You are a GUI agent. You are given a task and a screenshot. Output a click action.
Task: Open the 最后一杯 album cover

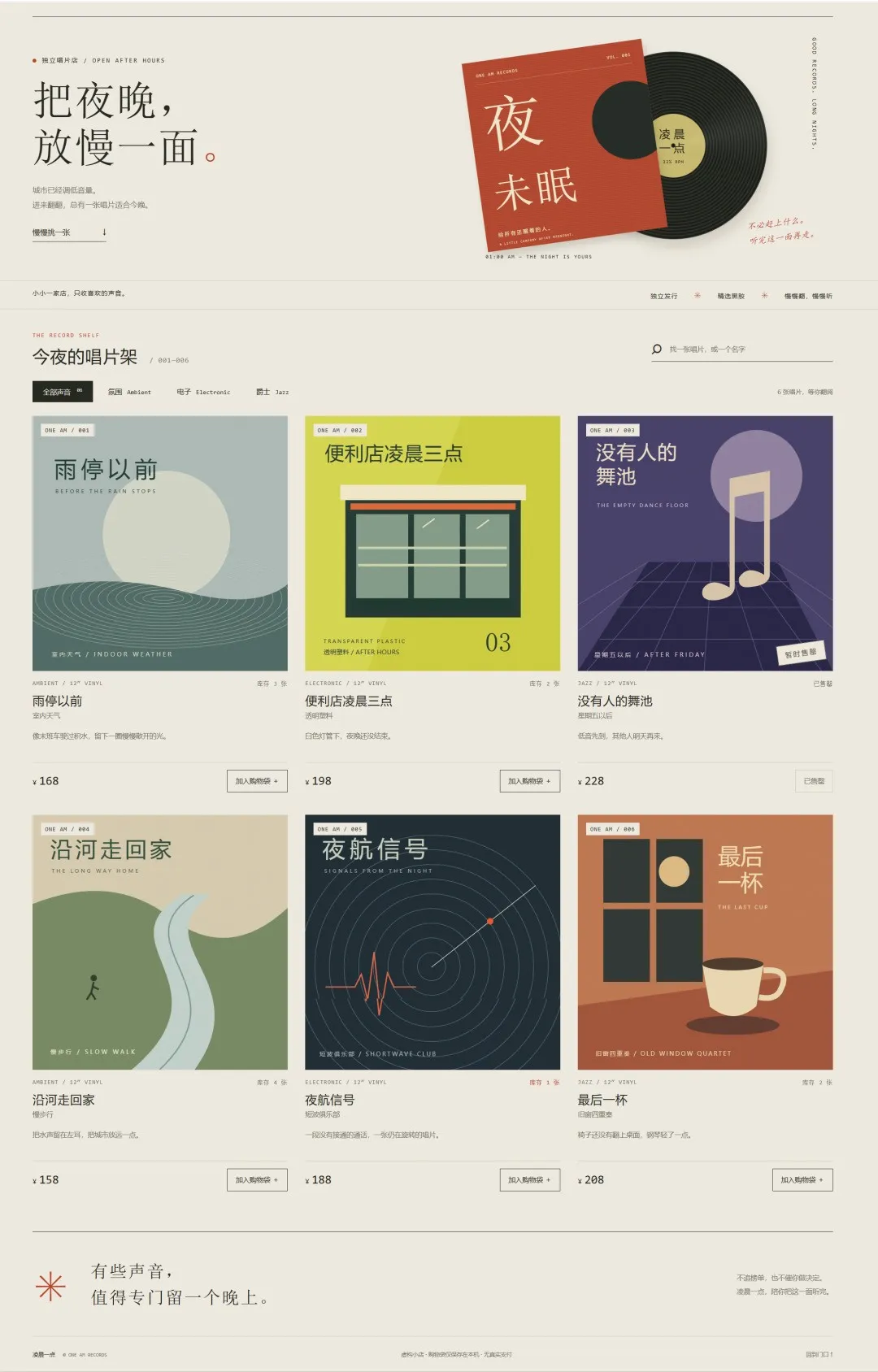705,942
